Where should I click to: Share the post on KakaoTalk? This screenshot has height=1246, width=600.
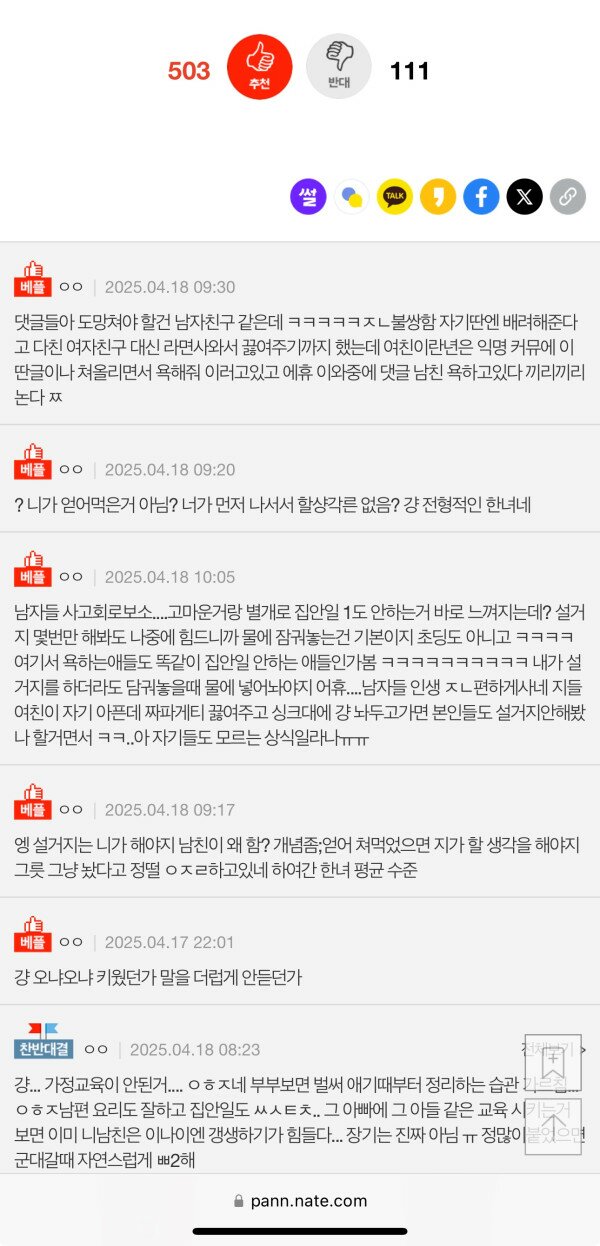(x=395, y=197)
